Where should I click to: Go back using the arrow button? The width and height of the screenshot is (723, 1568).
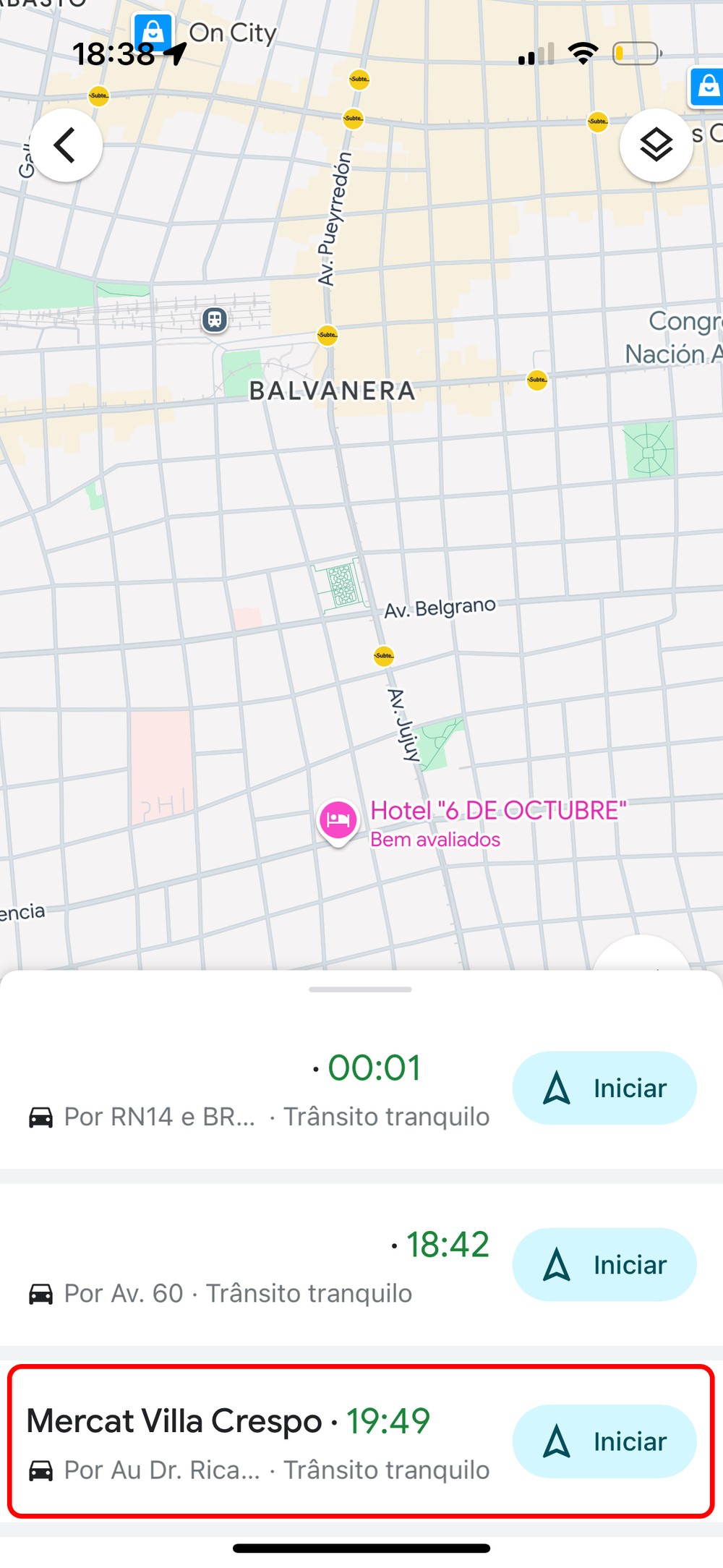[x=66, y=145]
